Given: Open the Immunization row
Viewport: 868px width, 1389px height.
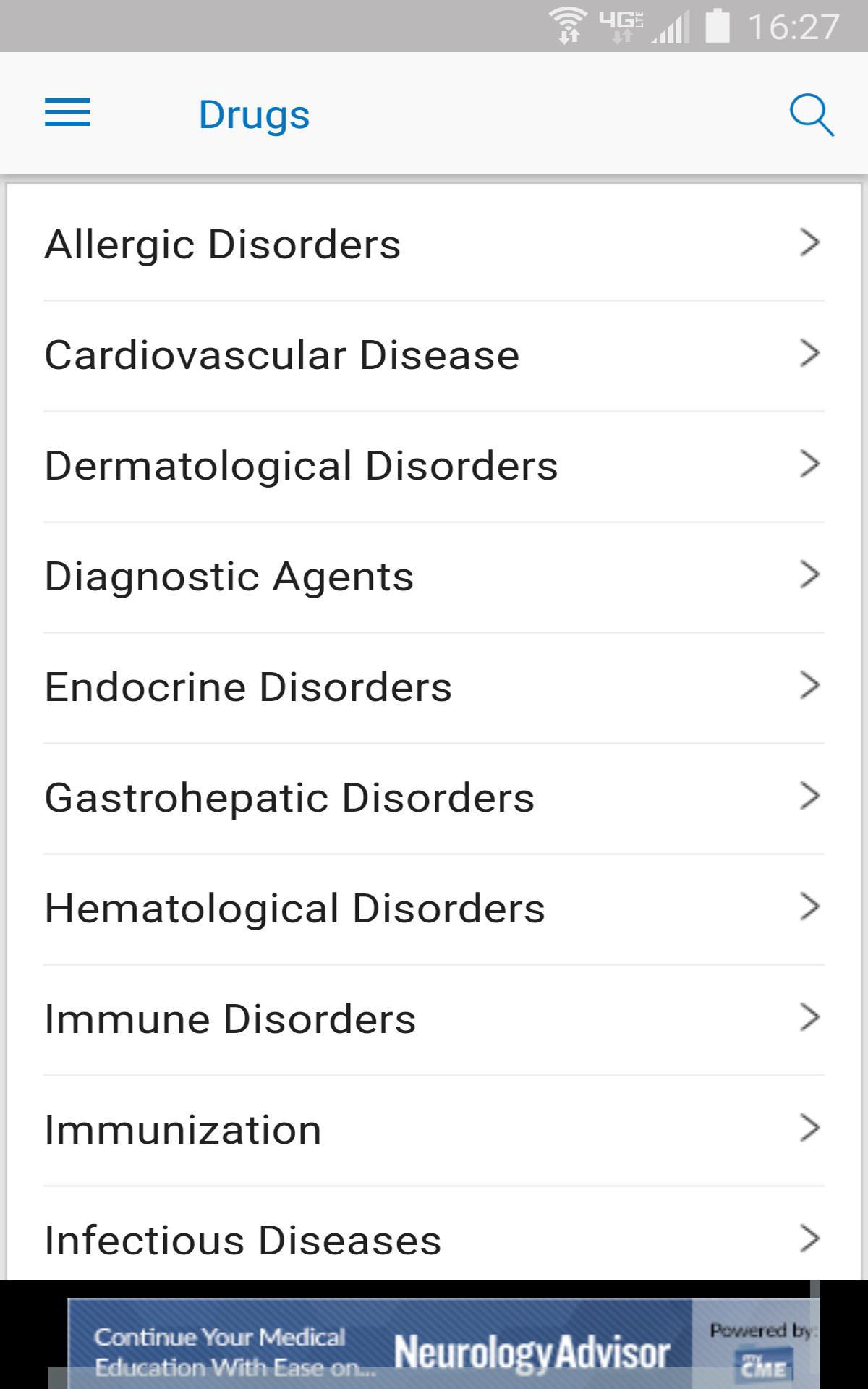Looking at the screenshot, I should pyautogui.click(x=434, y=1131).
